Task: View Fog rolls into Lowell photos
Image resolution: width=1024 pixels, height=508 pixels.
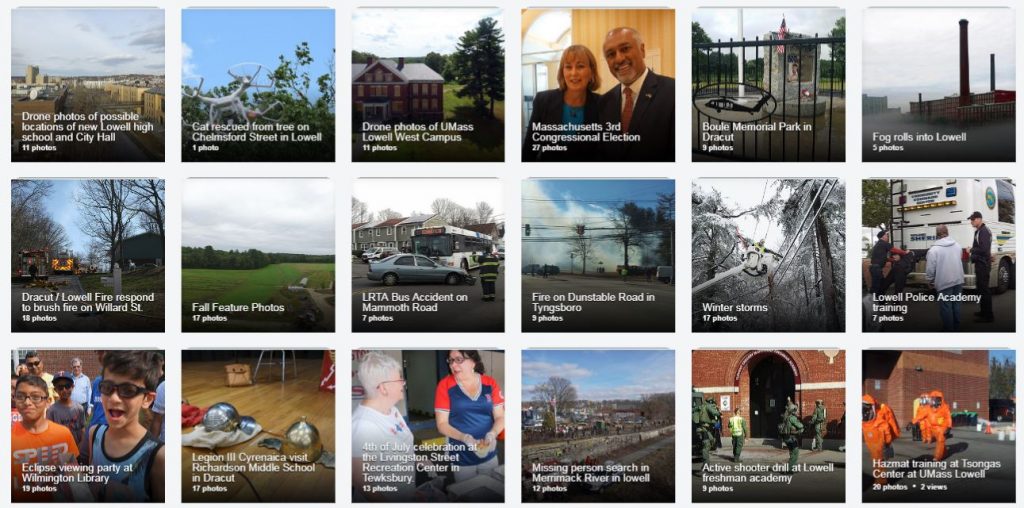Action: 938,85
